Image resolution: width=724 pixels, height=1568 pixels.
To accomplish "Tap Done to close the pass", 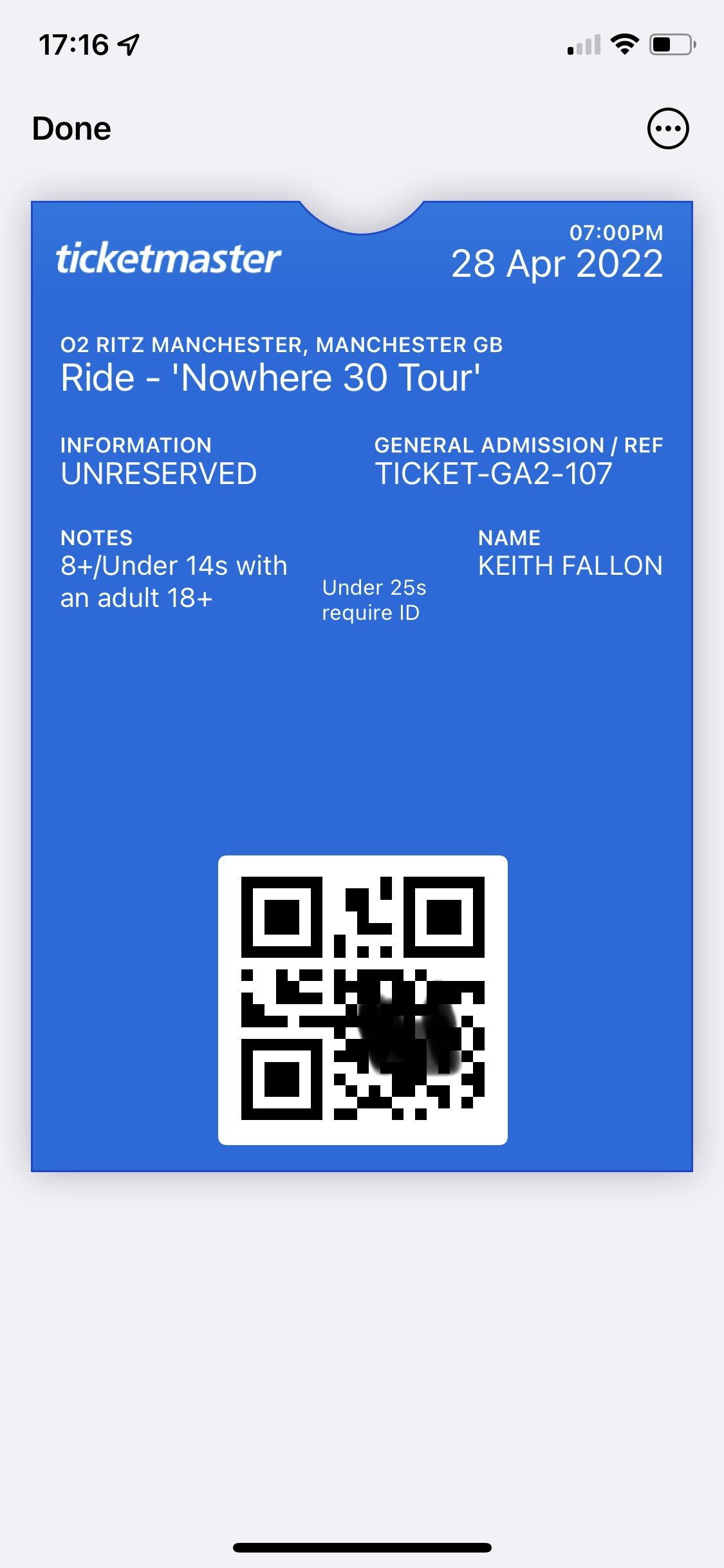I will pyautogui.click(x=71, y=129).
